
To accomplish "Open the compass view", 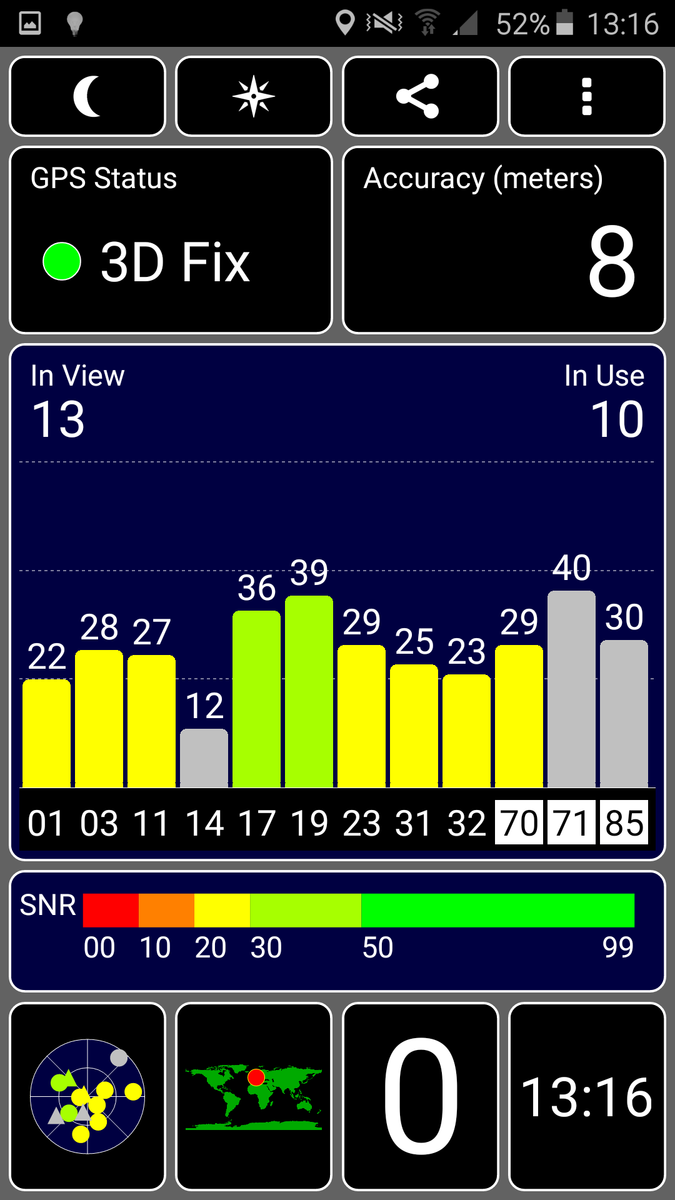I will [x=254, y=96].
